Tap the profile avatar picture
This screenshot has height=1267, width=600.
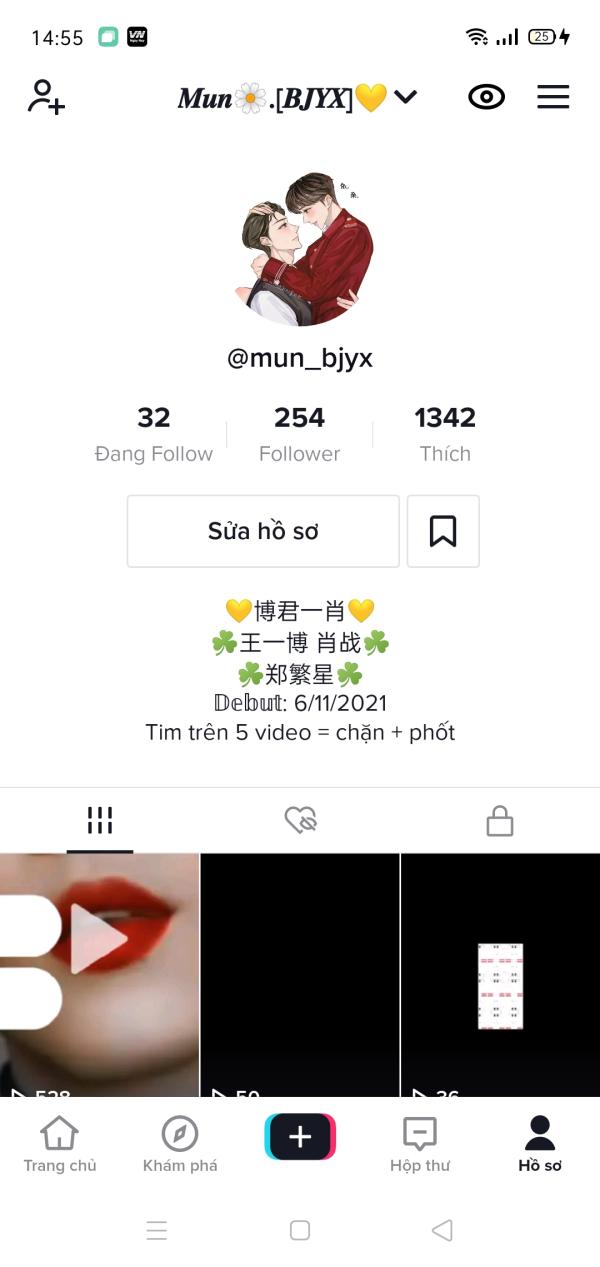tap(307, 248)
